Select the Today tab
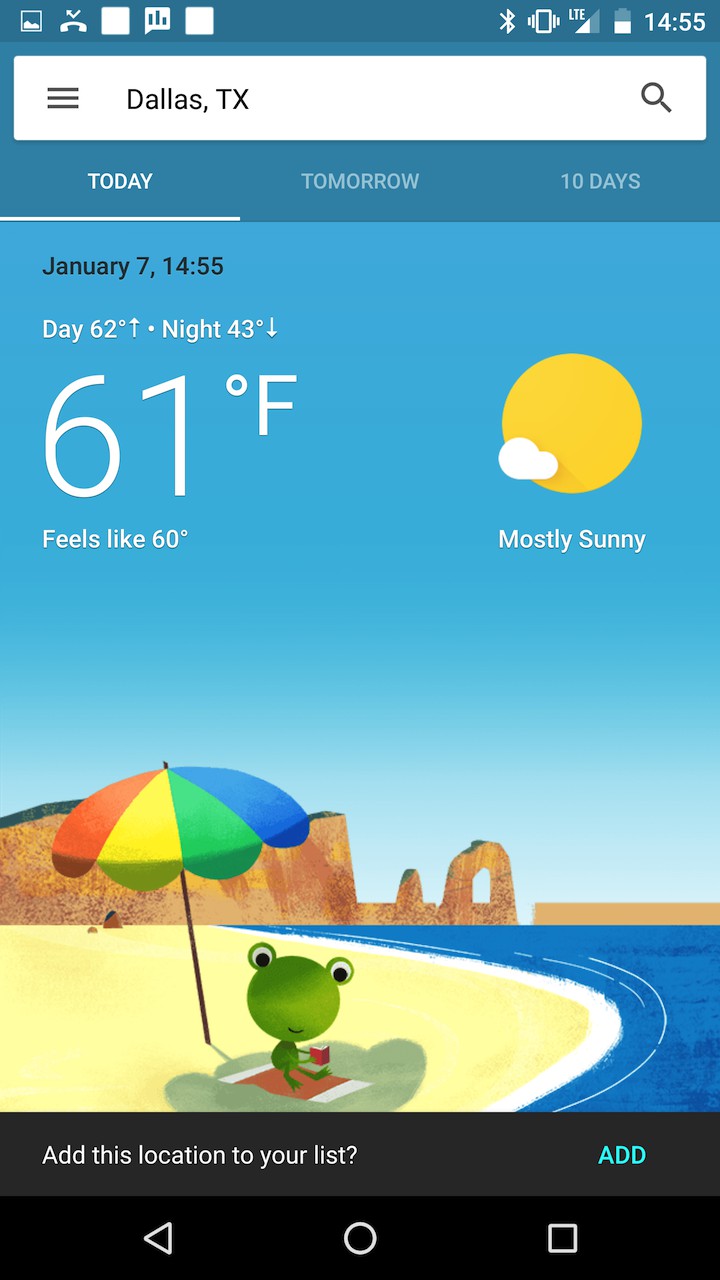Image resolution: width=720 pixels, height=1280 pixels. point(120,181)
